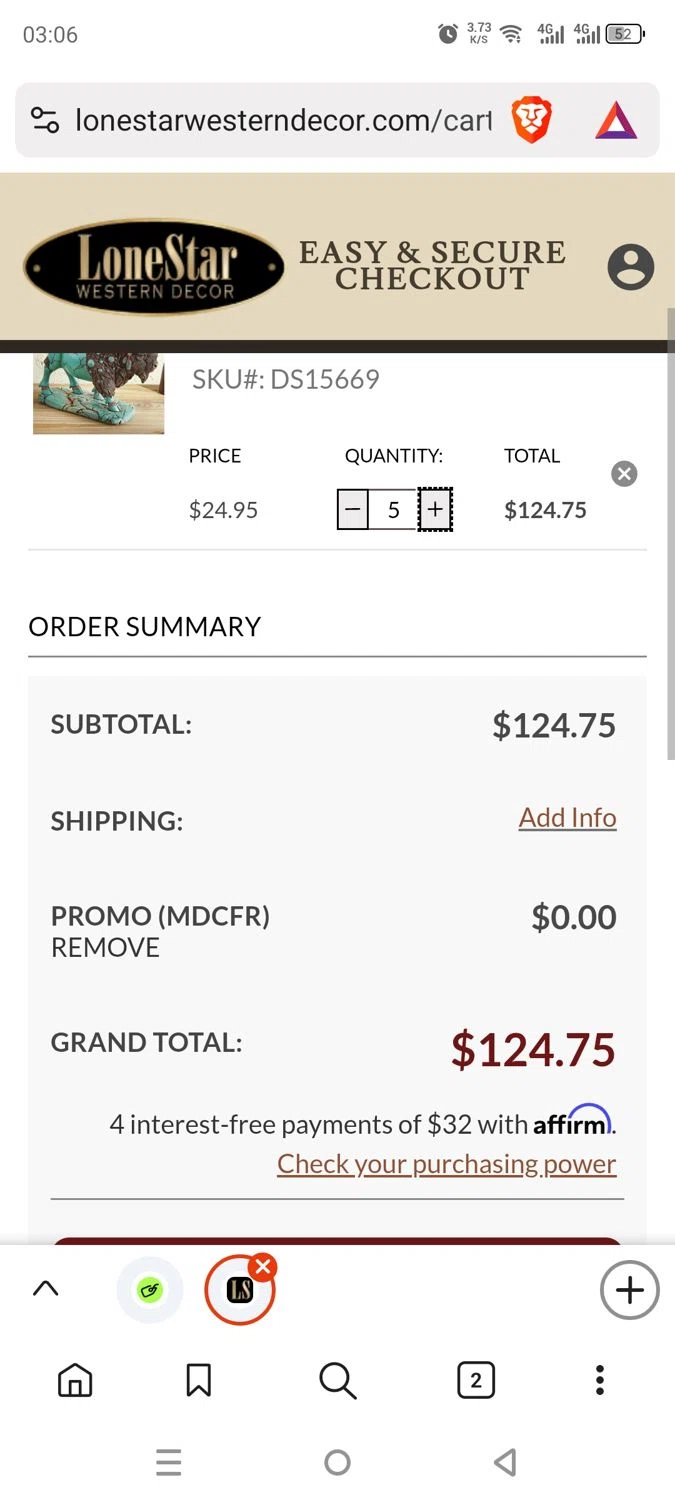Decrease item quantity with minus button

352,510
